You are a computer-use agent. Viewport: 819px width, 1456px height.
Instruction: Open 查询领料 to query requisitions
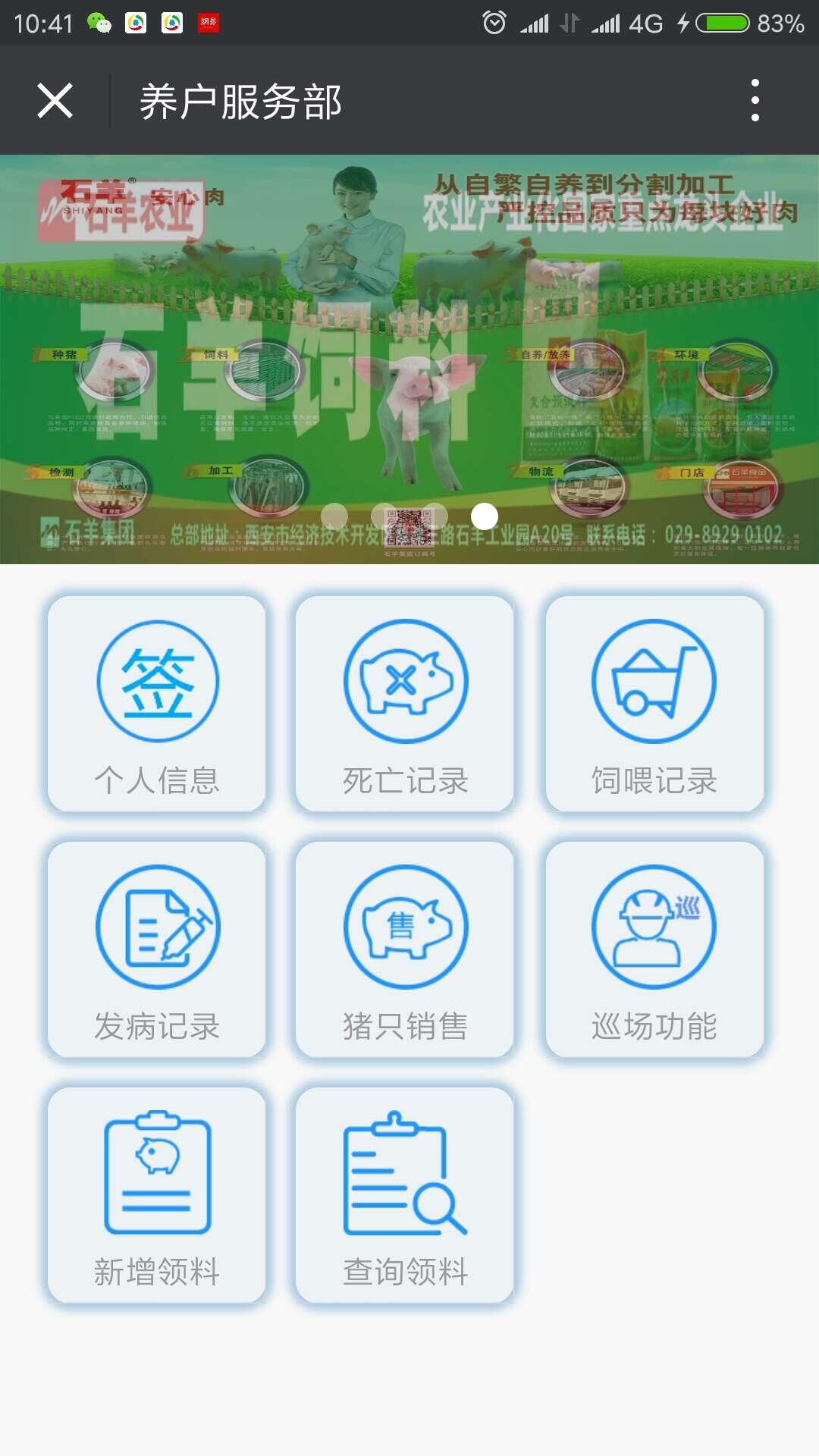pyautogui.click(x=405, y=1194)
